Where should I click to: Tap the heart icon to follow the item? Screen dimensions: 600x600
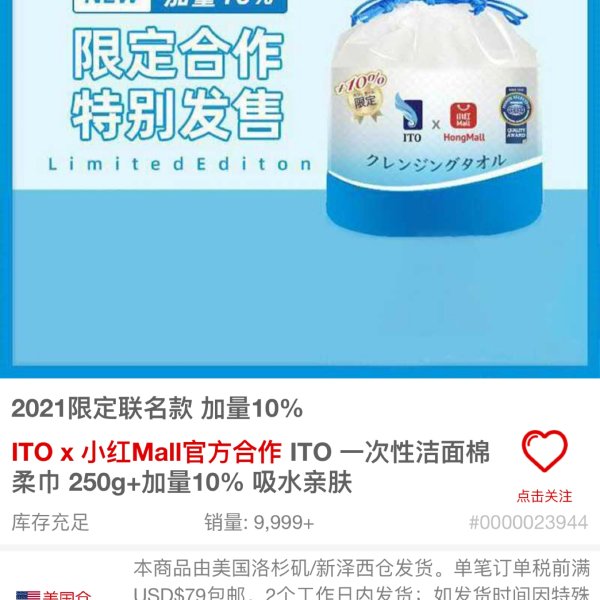[544, 453]
